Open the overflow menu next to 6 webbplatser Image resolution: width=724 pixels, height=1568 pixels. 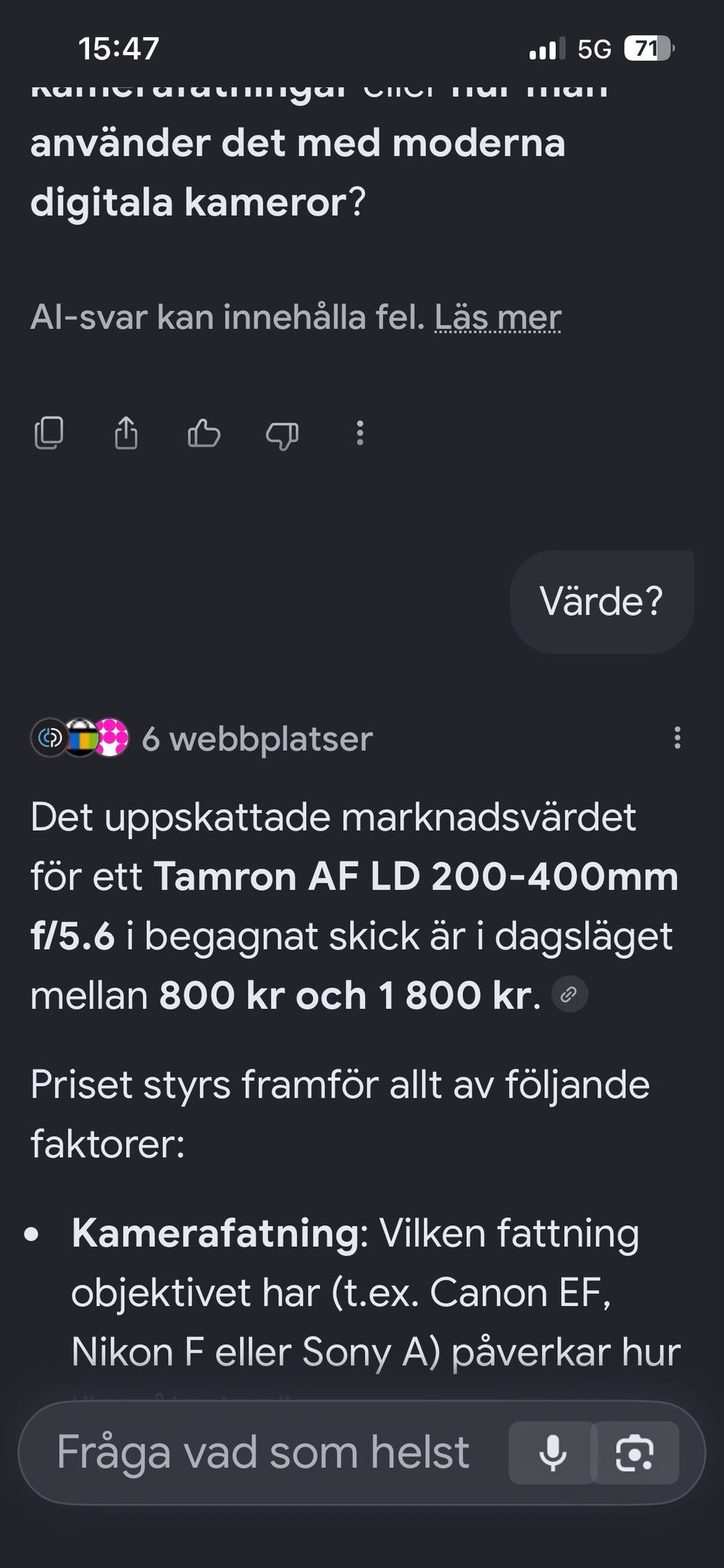(677, 738)
